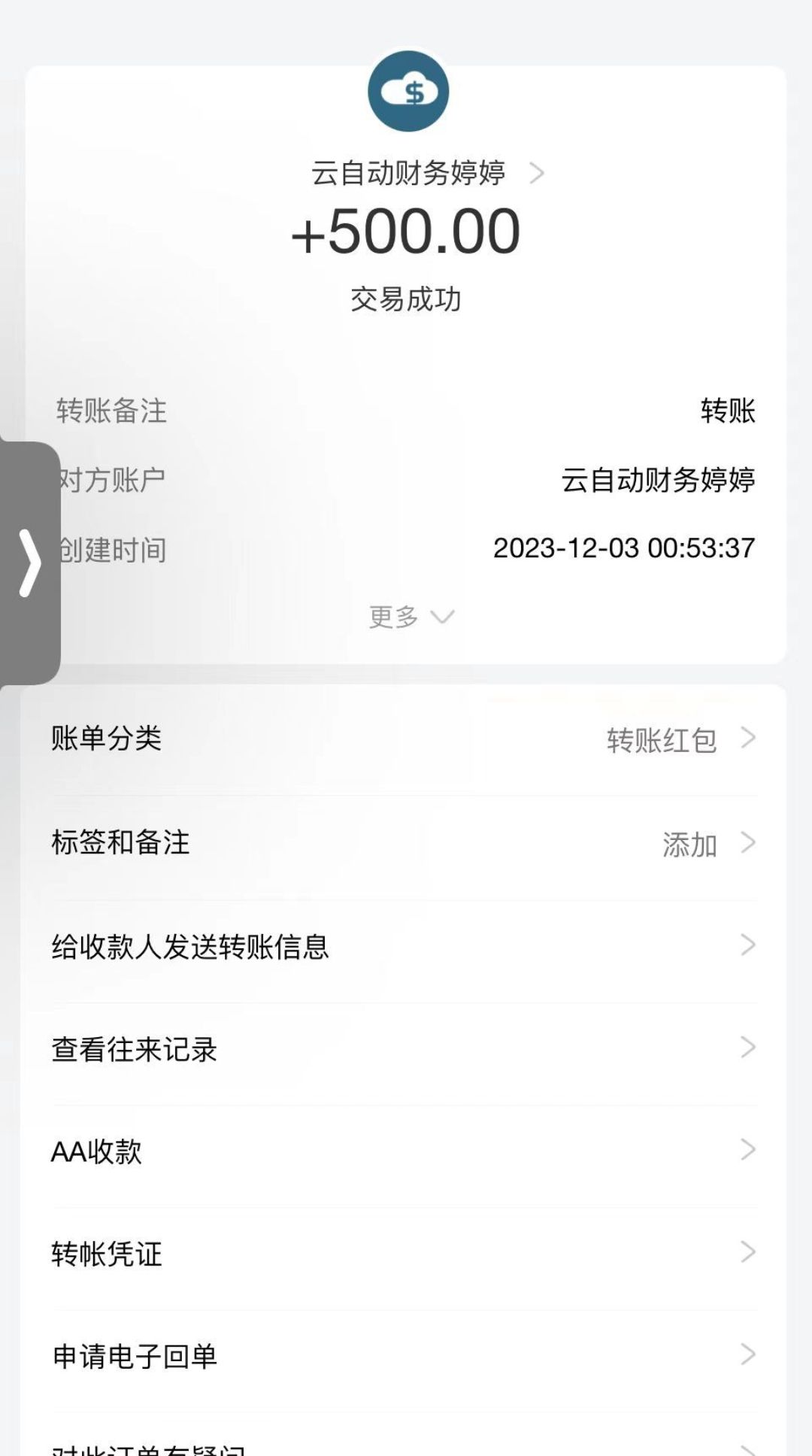Add 标签和备注 to this bill
Screen dimensions: 812x1456
coord(404,843)
